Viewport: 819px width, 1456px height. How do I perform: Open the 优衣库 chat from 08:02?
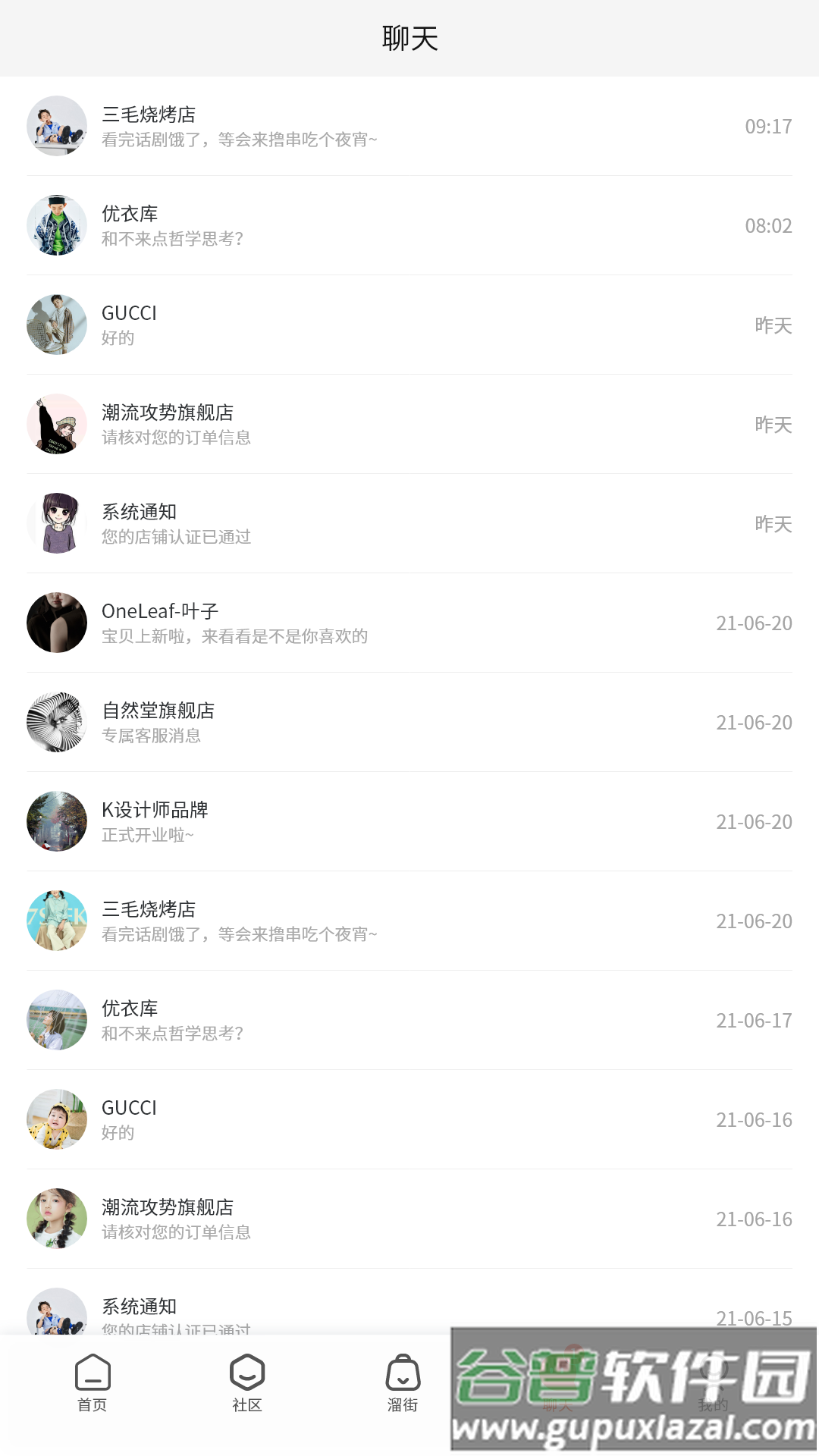(x=409, y=225)
